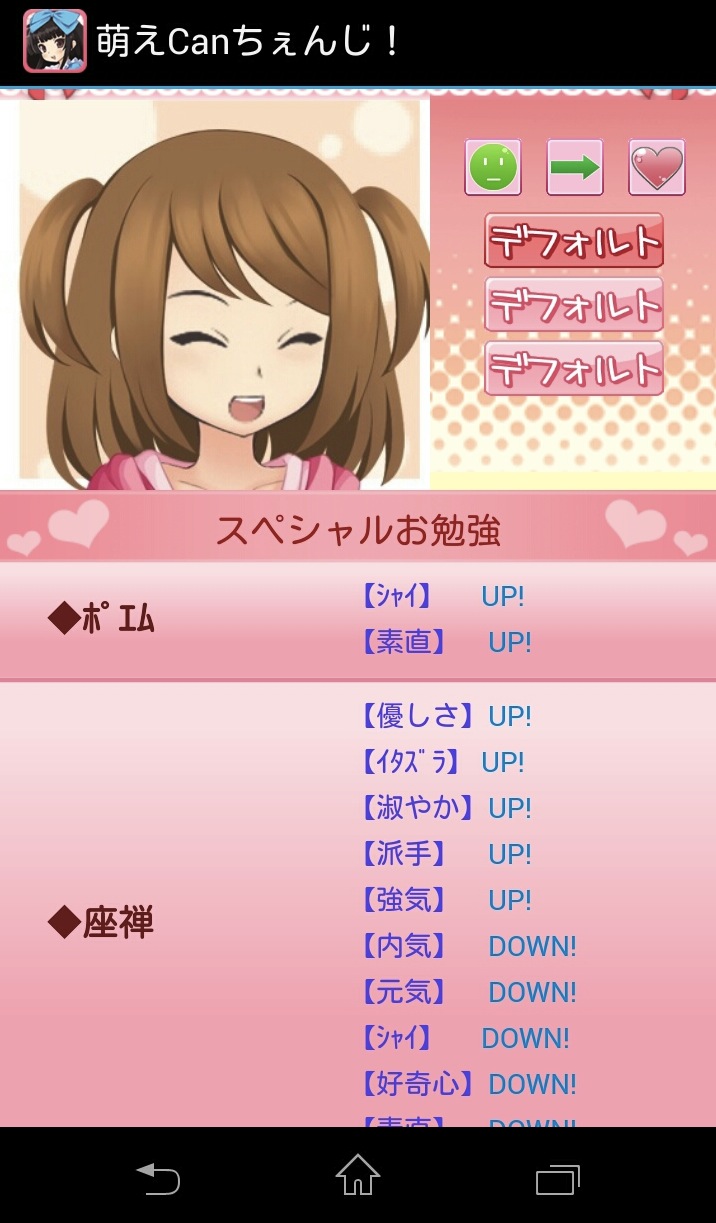Go back with the system back button
Viewport: 716px width, 1223px height.
(158, 1179)
